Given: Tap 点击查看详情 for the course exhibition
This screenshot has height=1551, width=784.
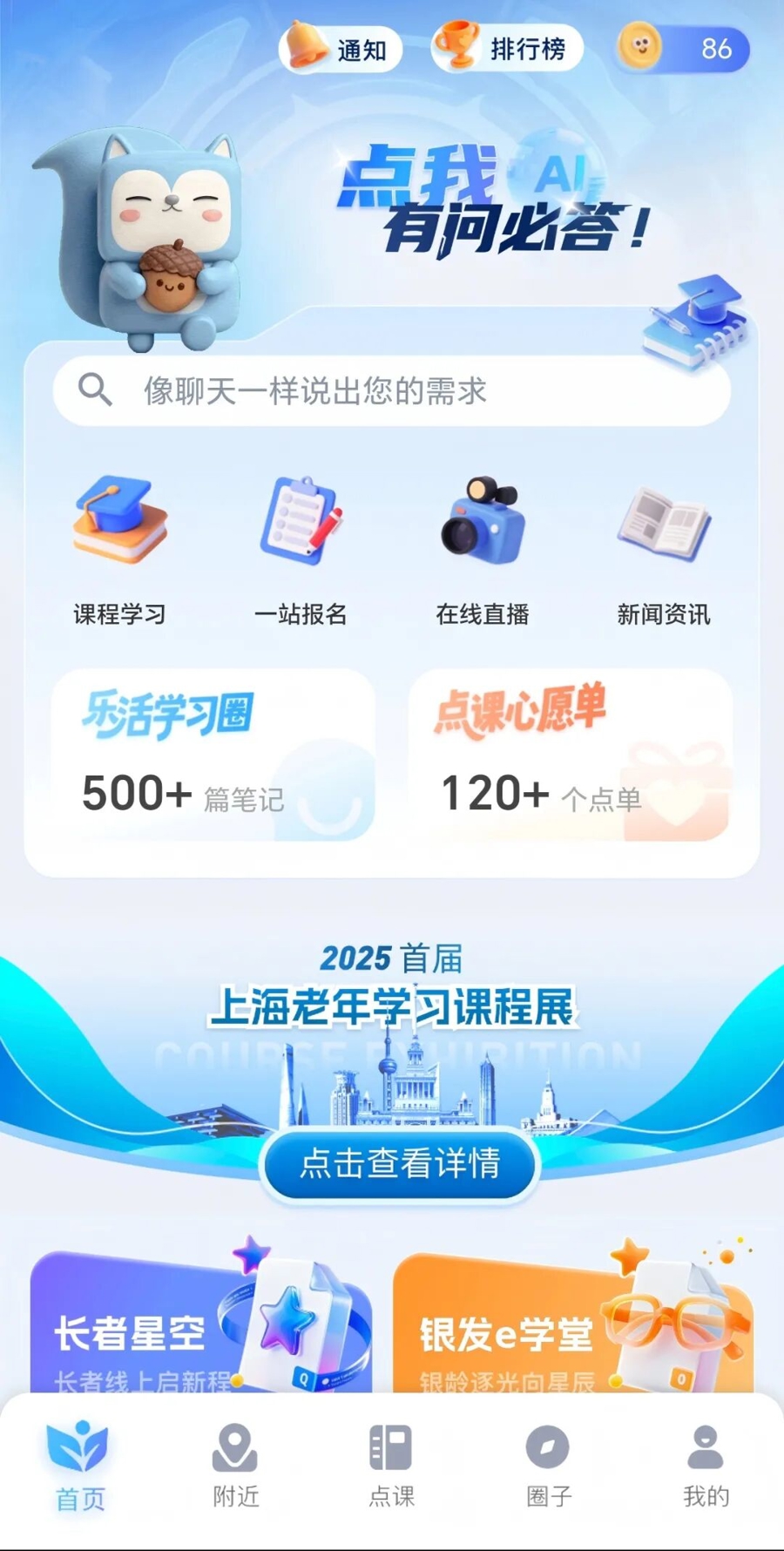Looking at the screenshot, I should 400,1164.
